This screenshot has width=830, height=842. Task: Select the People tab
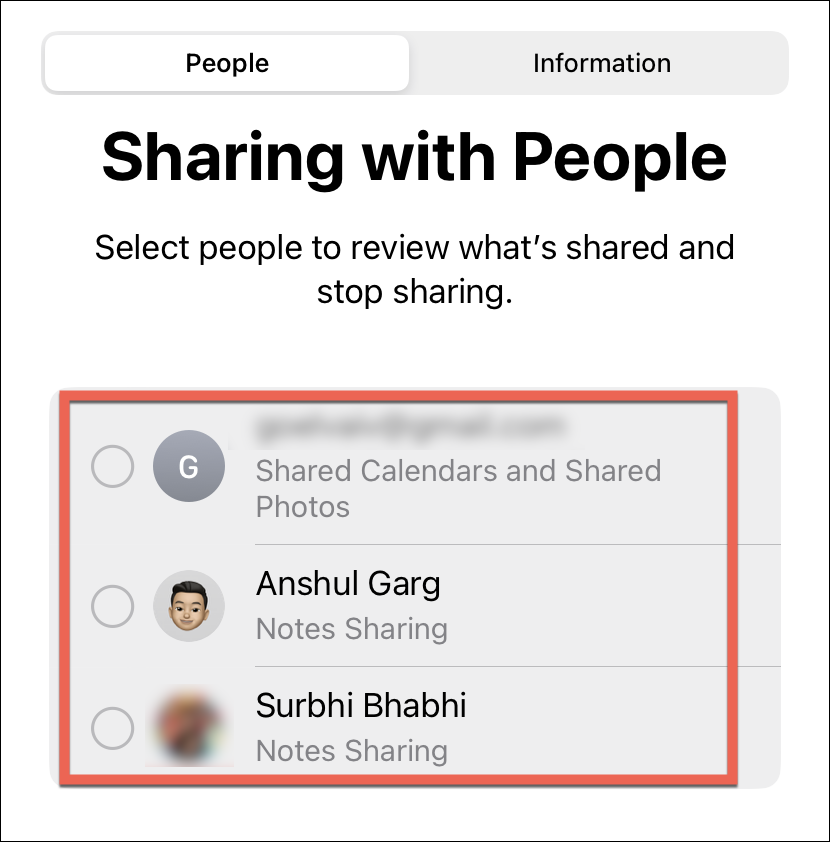click(227, 64)
